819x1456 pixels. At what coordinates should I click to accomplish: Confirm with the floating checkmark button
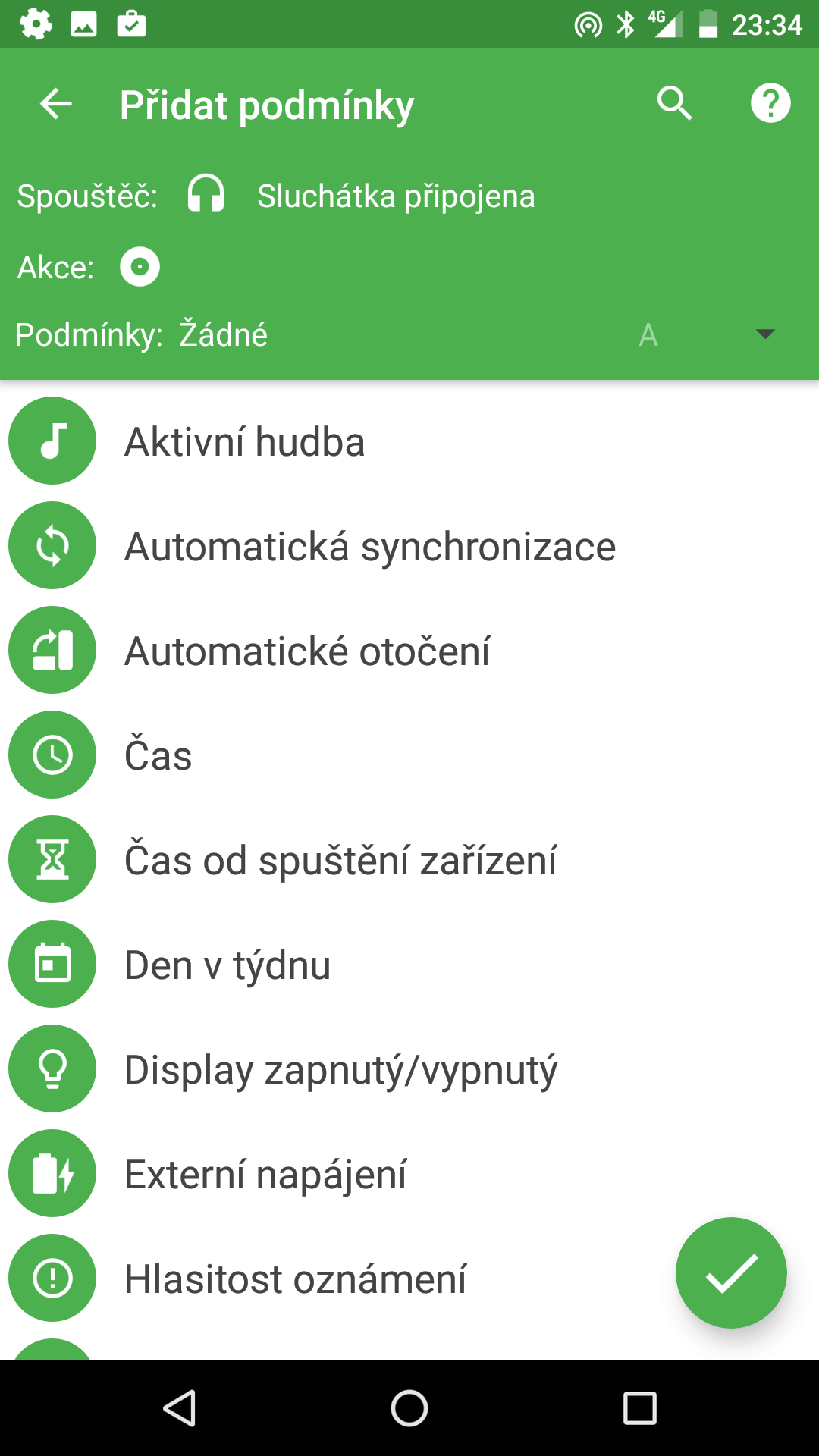(x=731, y=1272)
